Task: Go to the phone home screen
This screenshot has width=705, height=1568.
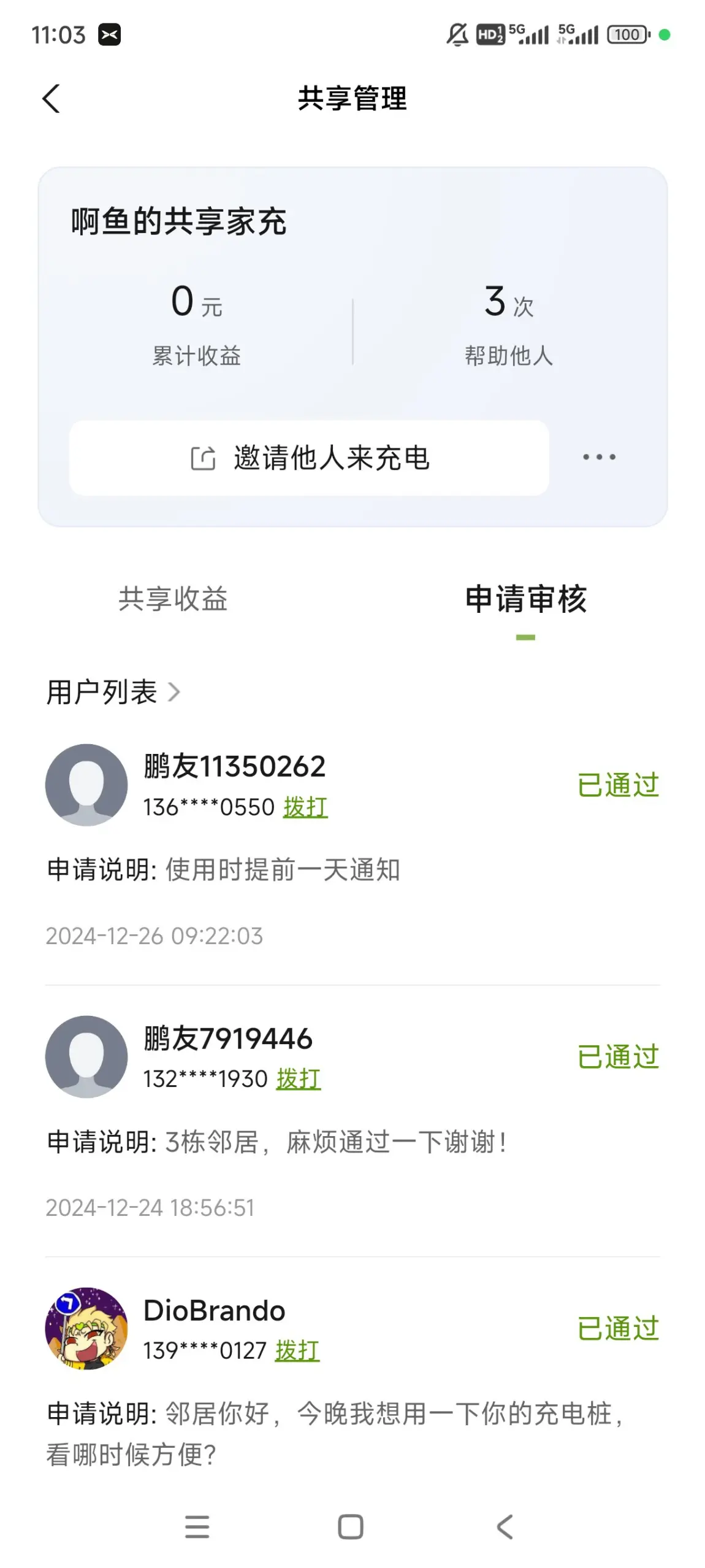Action: [351, 1526]
